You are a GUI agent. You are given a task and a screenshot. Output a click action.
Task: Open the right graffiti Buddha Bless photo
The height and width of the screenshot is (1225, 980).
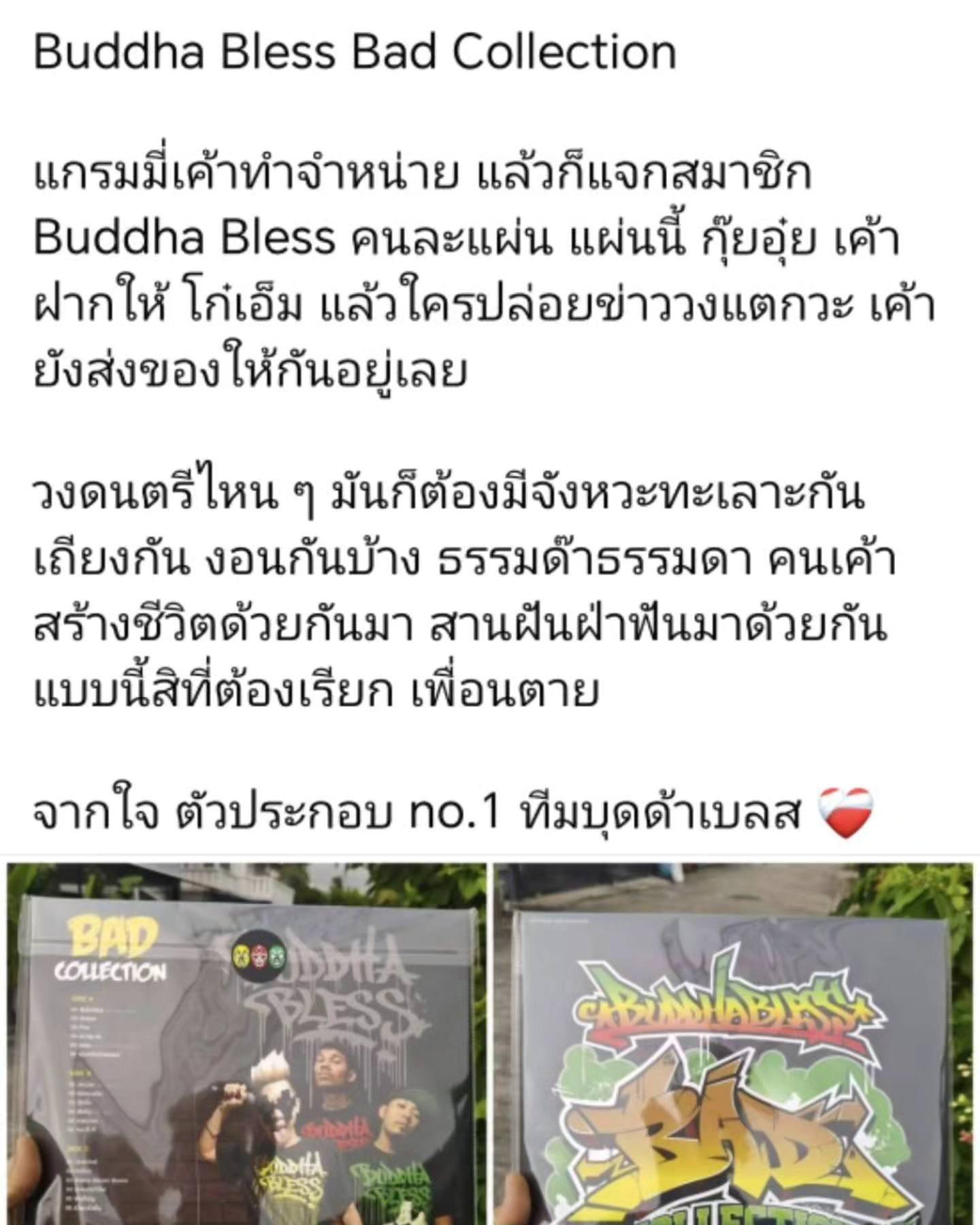[x=734, y=1043]
